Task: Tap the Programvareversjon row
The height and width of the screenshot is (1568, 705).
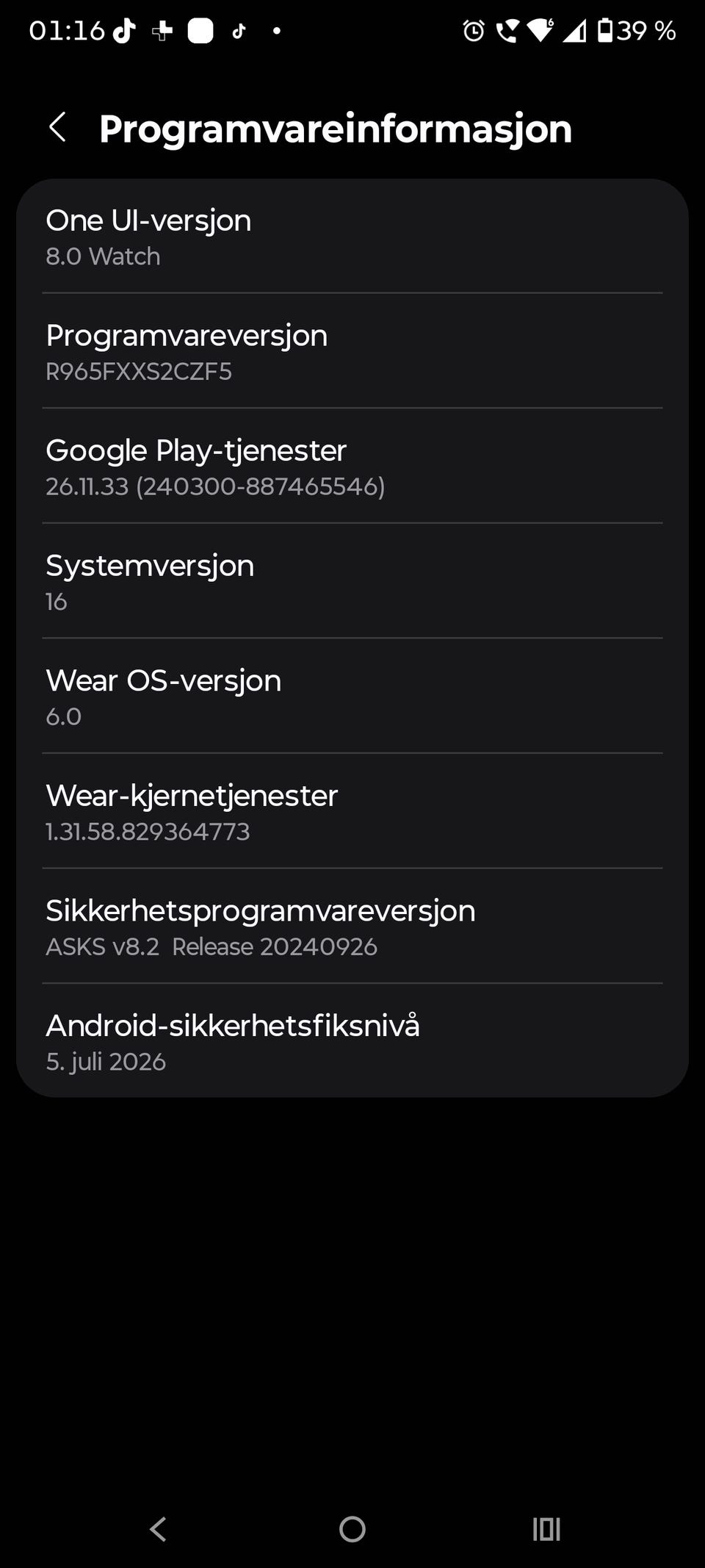Action: tap(352, 351)
